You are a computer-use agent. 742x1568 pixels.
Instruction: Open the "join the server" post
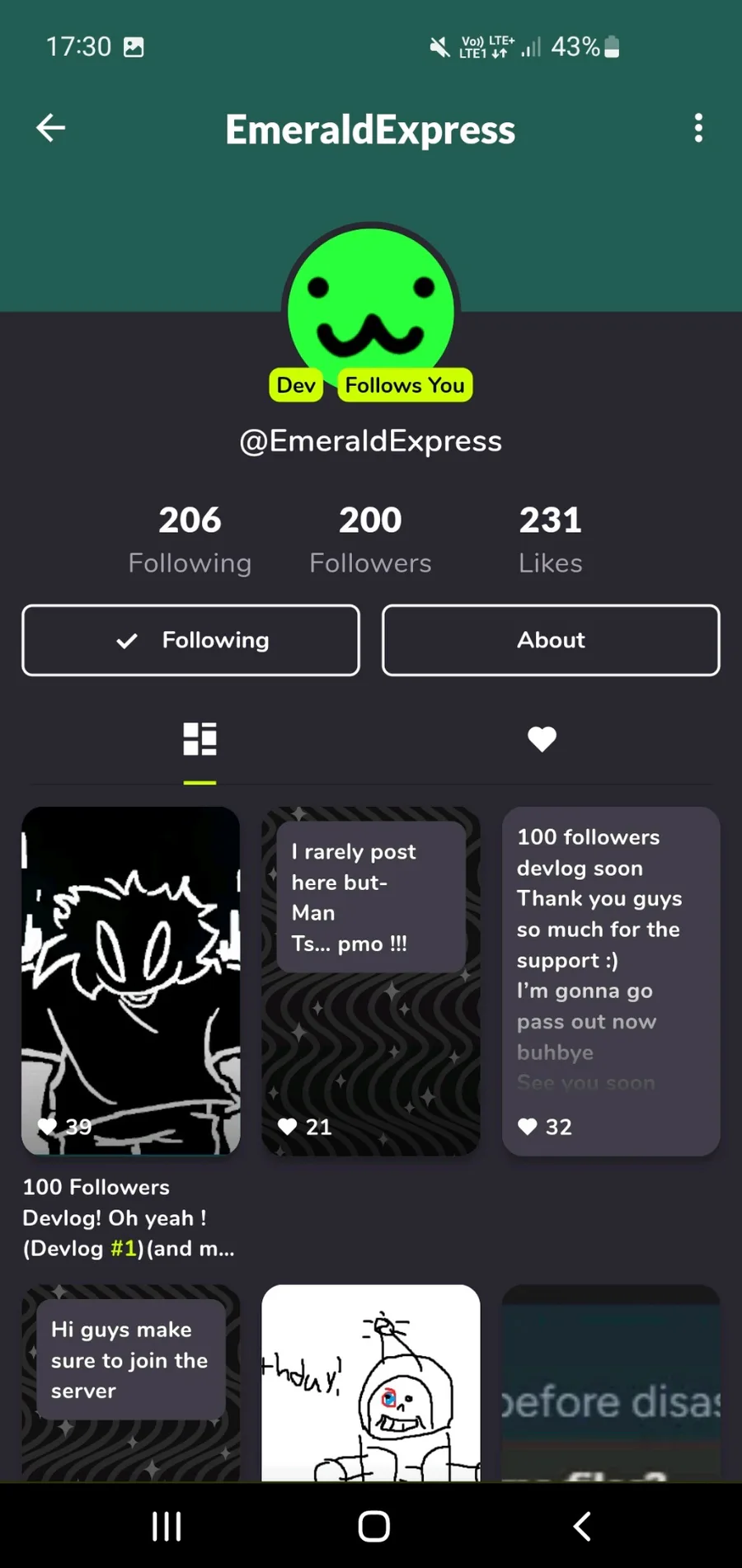131,1383
